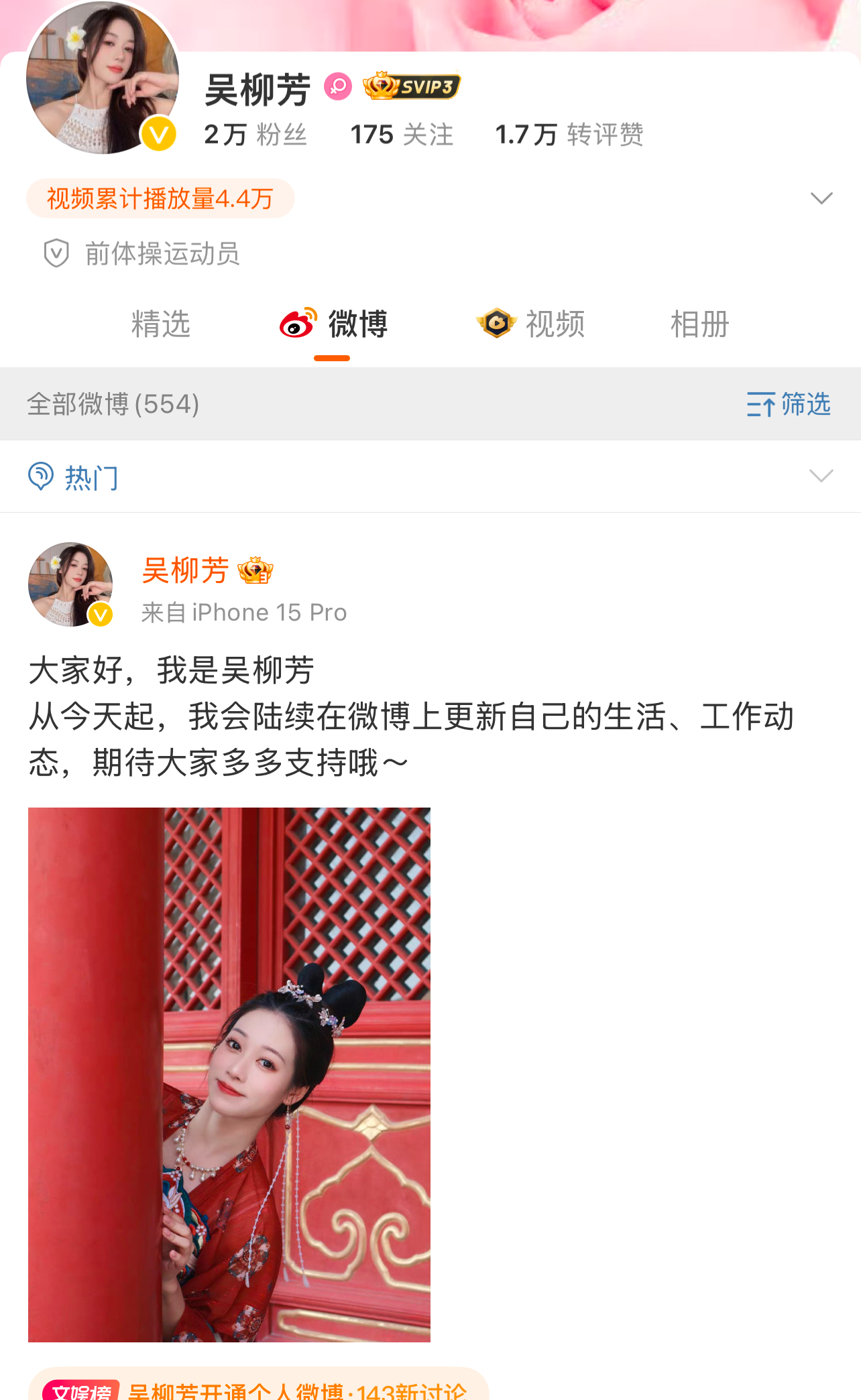Open the 175 关注 following list
The width and height of the screenshot is (861, 1400).
[x=402, y=135]
